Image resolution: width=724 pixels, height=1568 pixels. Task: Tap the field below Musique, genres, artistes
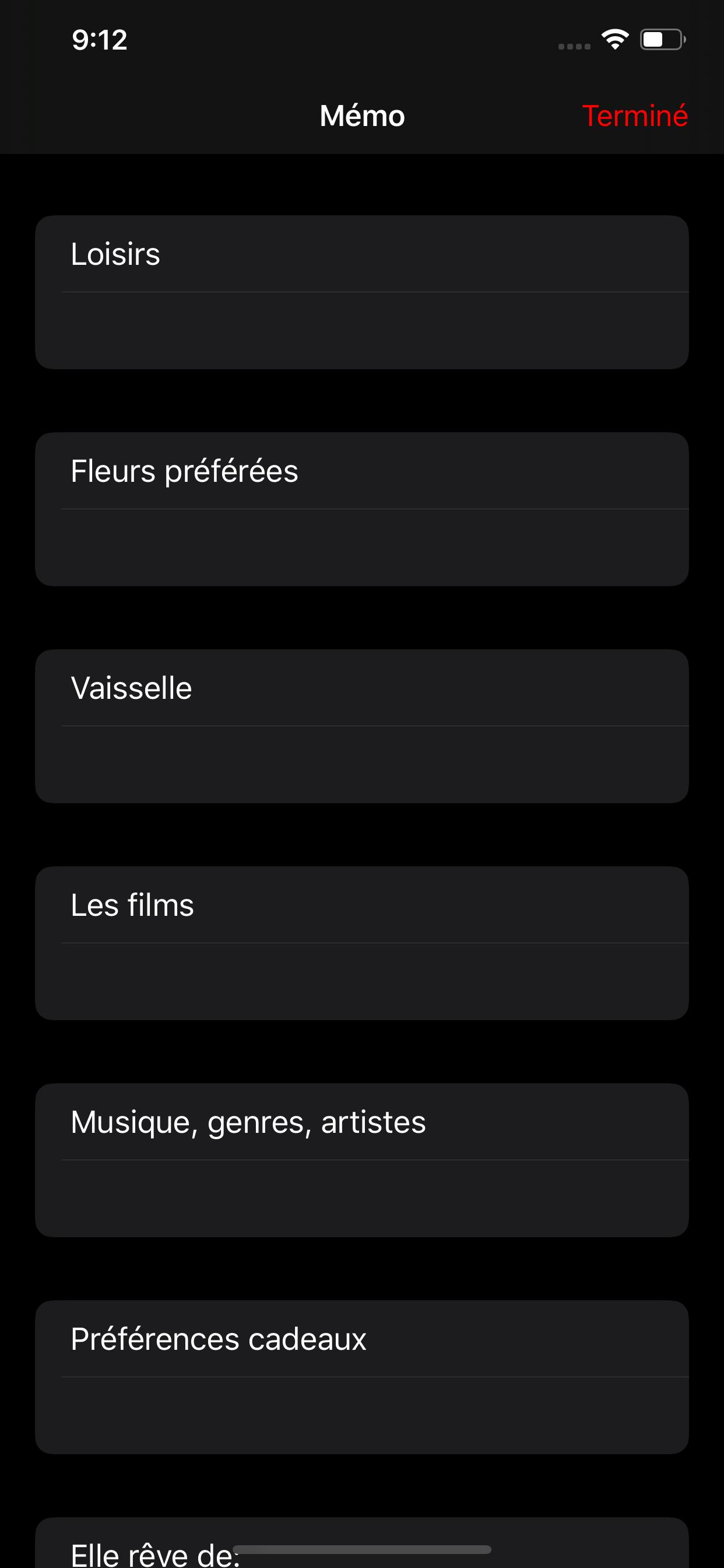pyautogui.click(x=362, y=1199)
